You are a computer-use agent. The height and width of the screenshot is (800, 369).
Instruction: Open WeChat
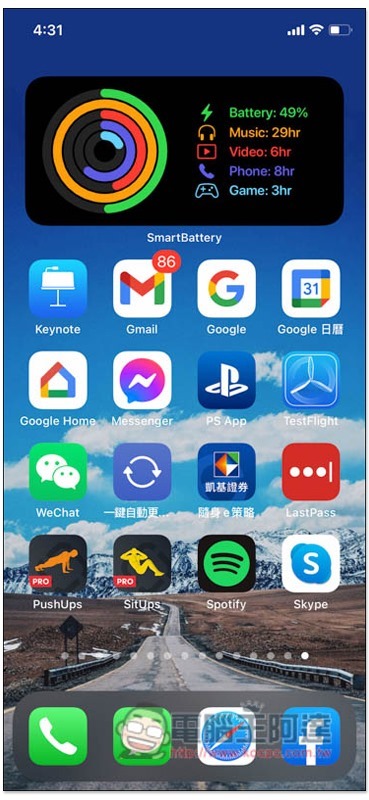point(58,472)
